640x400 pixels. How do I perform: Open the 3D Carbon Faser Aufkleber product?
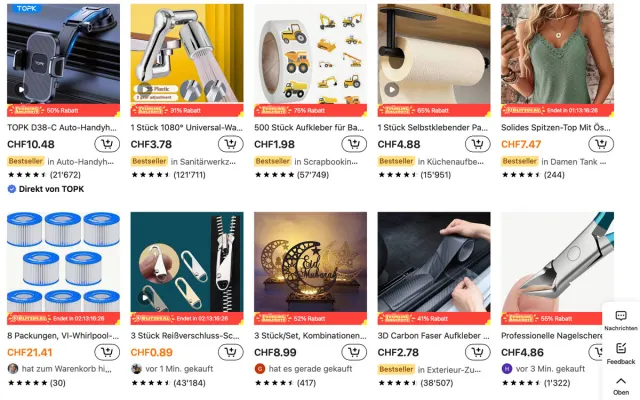(433, 335)
